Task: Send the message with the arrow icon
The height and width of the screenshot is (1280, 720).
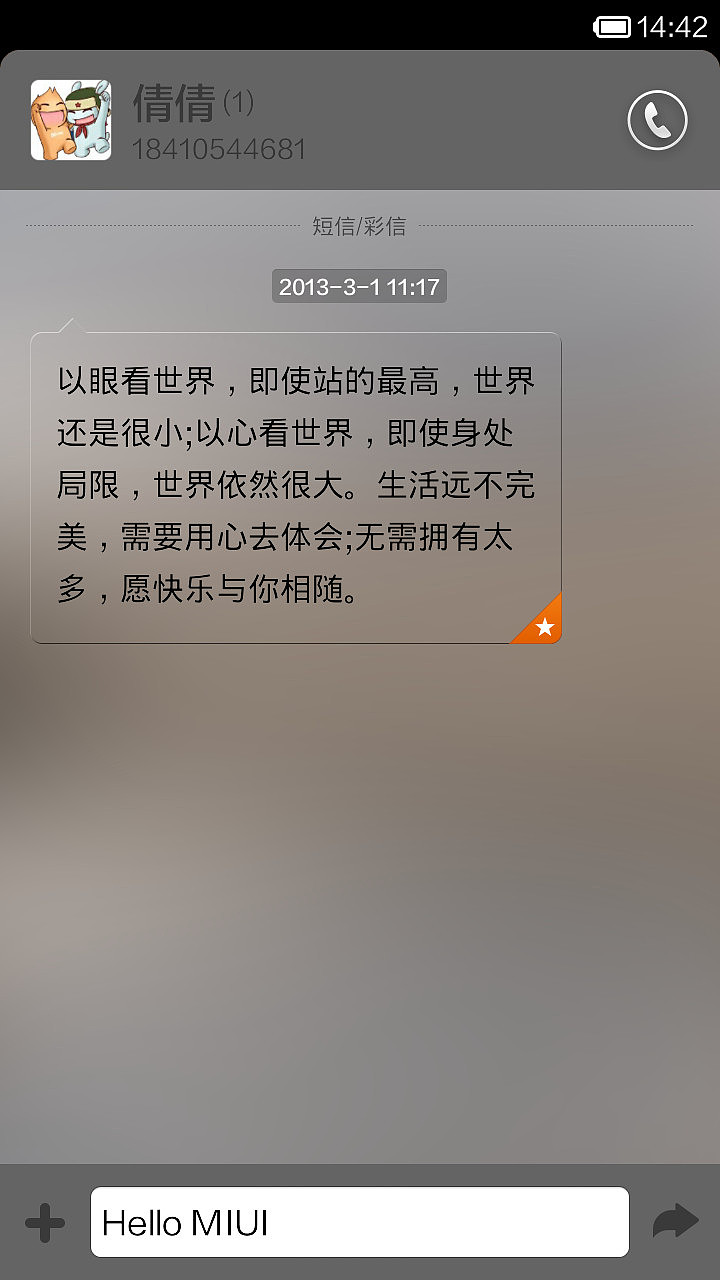Action: (x=675, y=1222)
